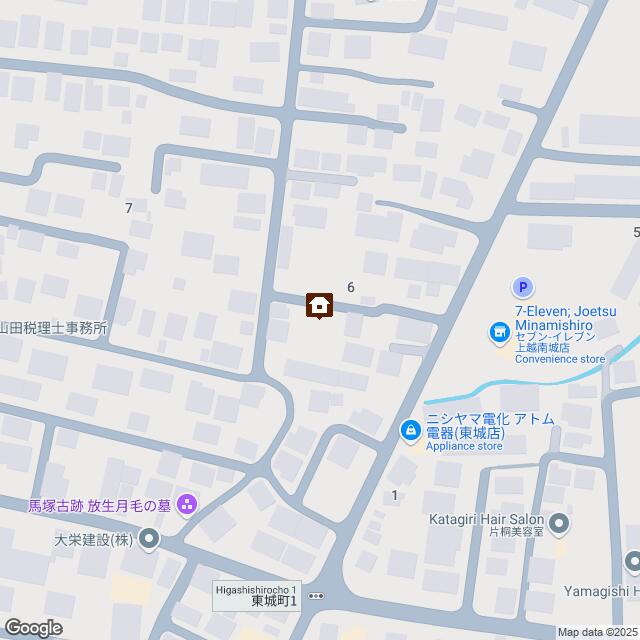Open the 7-Eleven Joetsu Minamishiro store pin
This screenshot has height=640, width=640.
pos(497,332)
